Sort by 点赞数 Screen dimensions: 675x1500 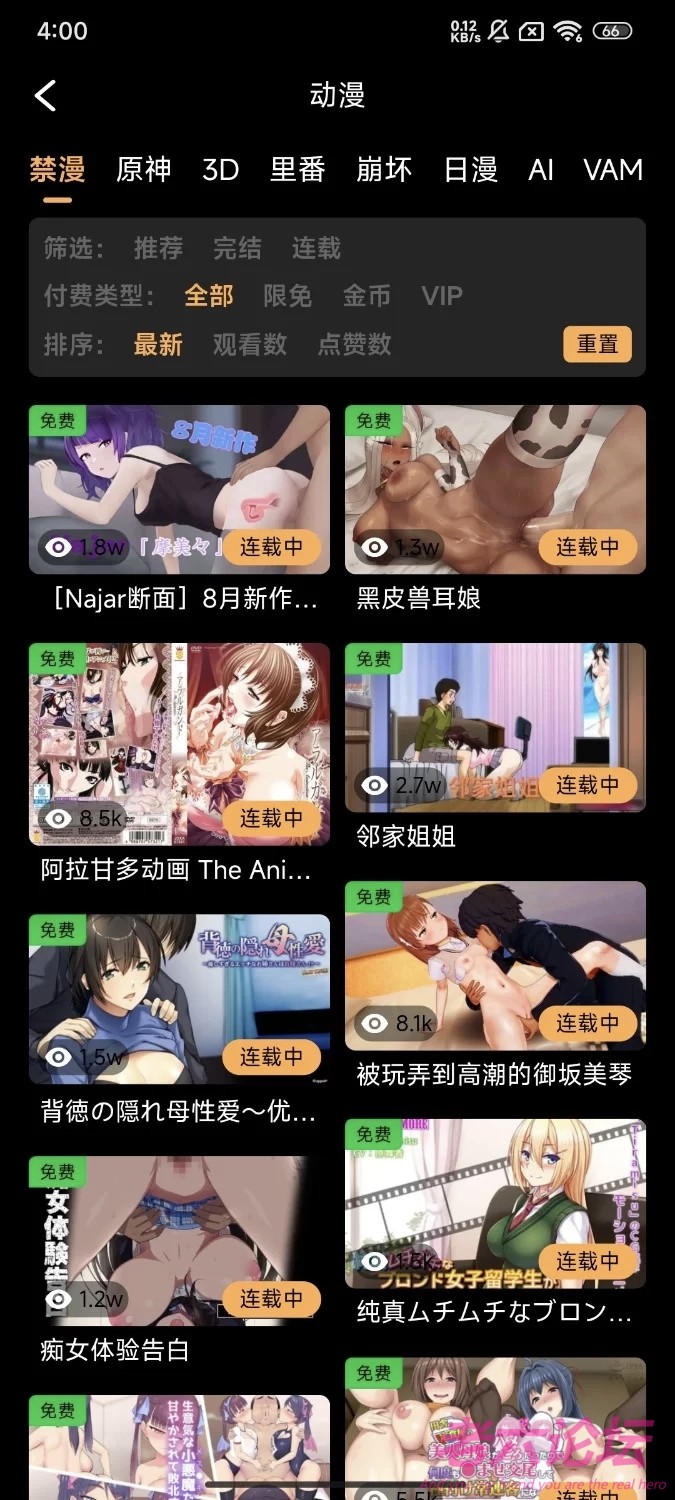[x=354, y=345]
